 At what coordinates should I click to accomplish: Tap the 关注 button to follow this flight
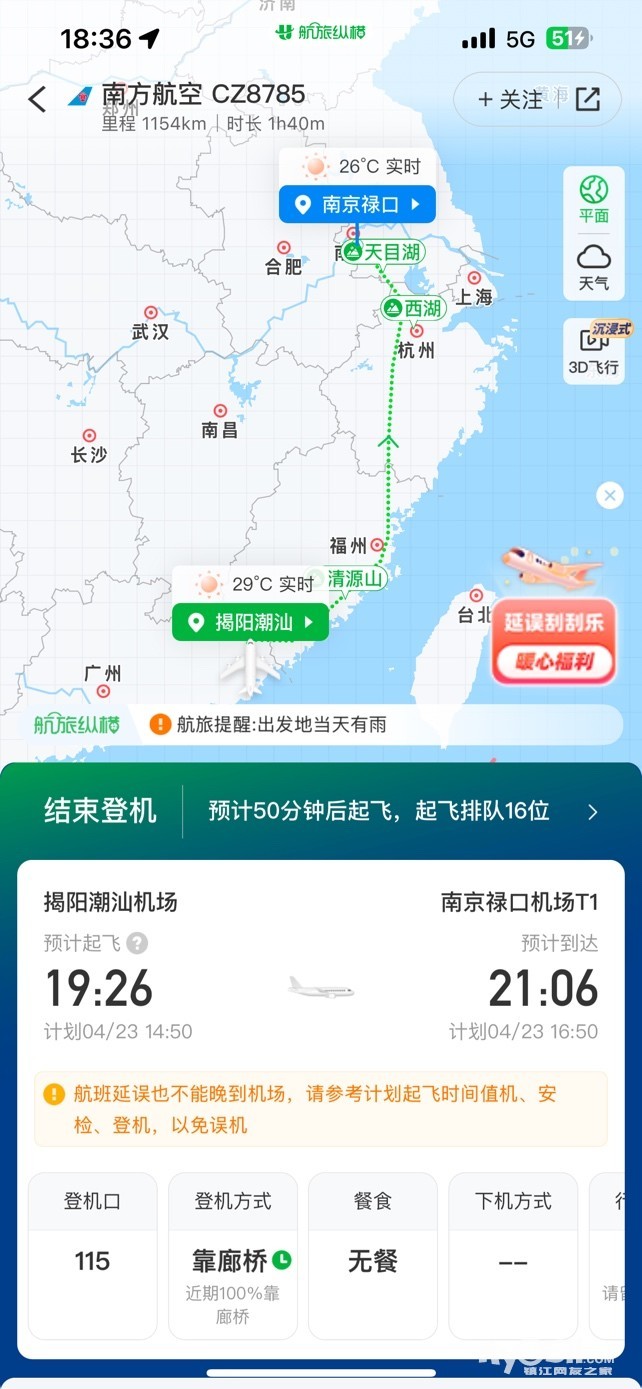[x=510, y=99]
